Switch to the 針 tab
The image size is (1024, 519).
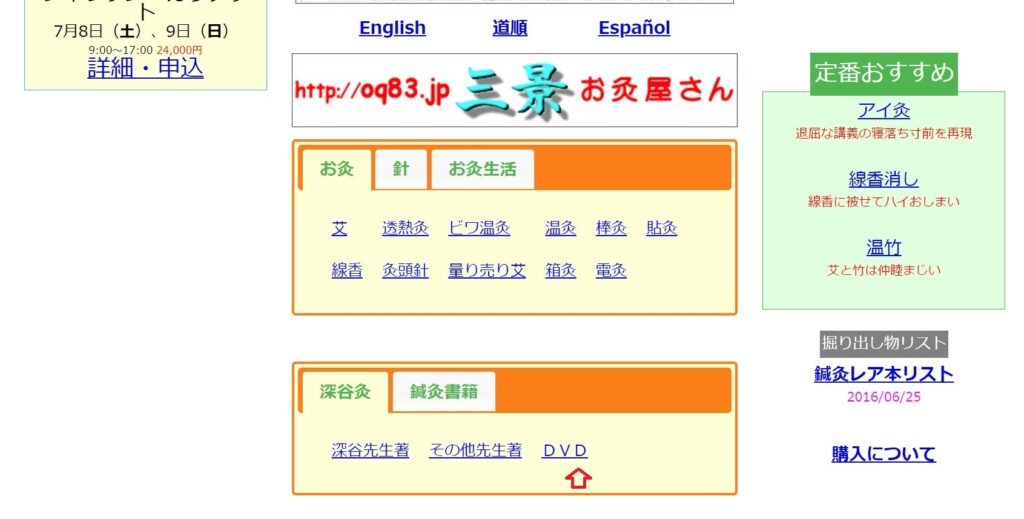click(401, 169)
